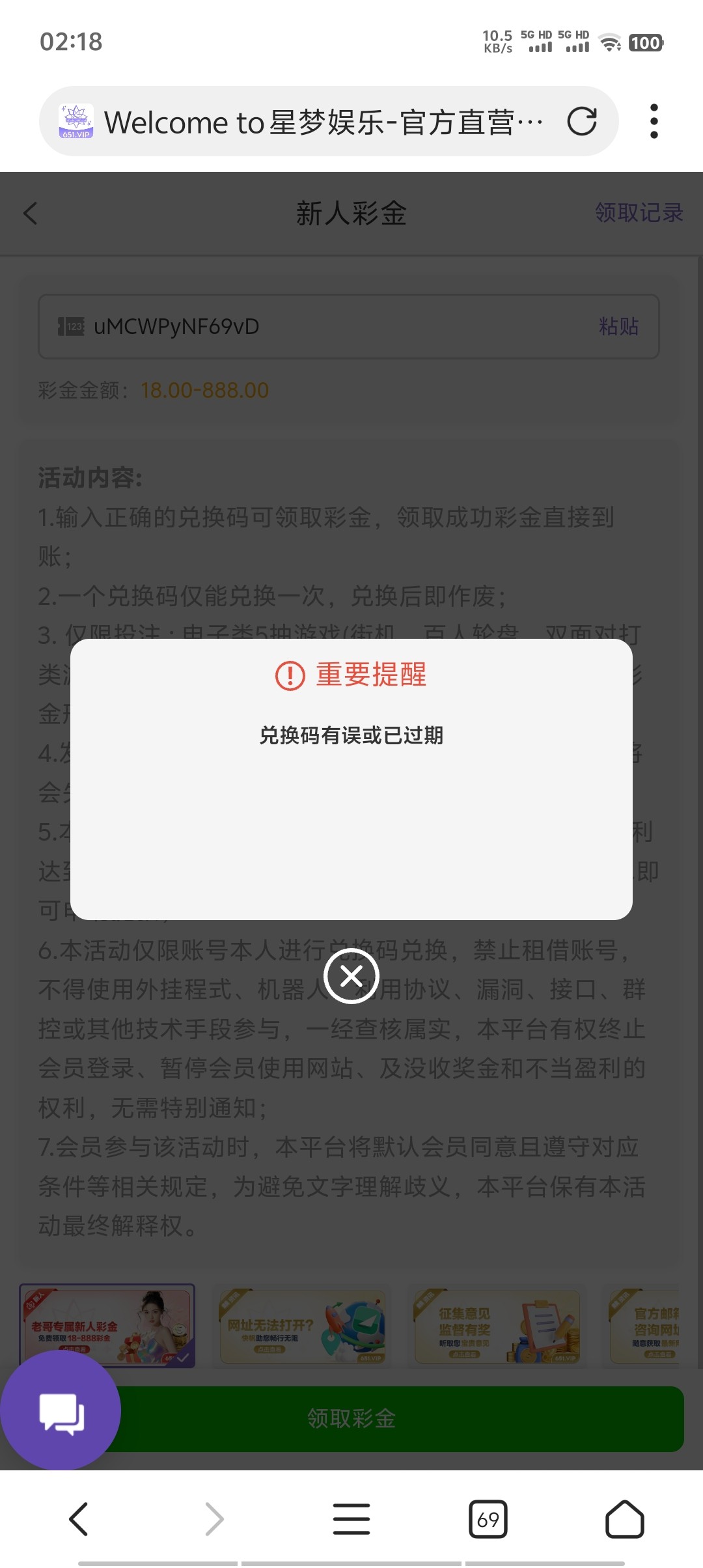Reload the page in the address bar
Viewport: 703px width, 1568px height.
point(581,121)
